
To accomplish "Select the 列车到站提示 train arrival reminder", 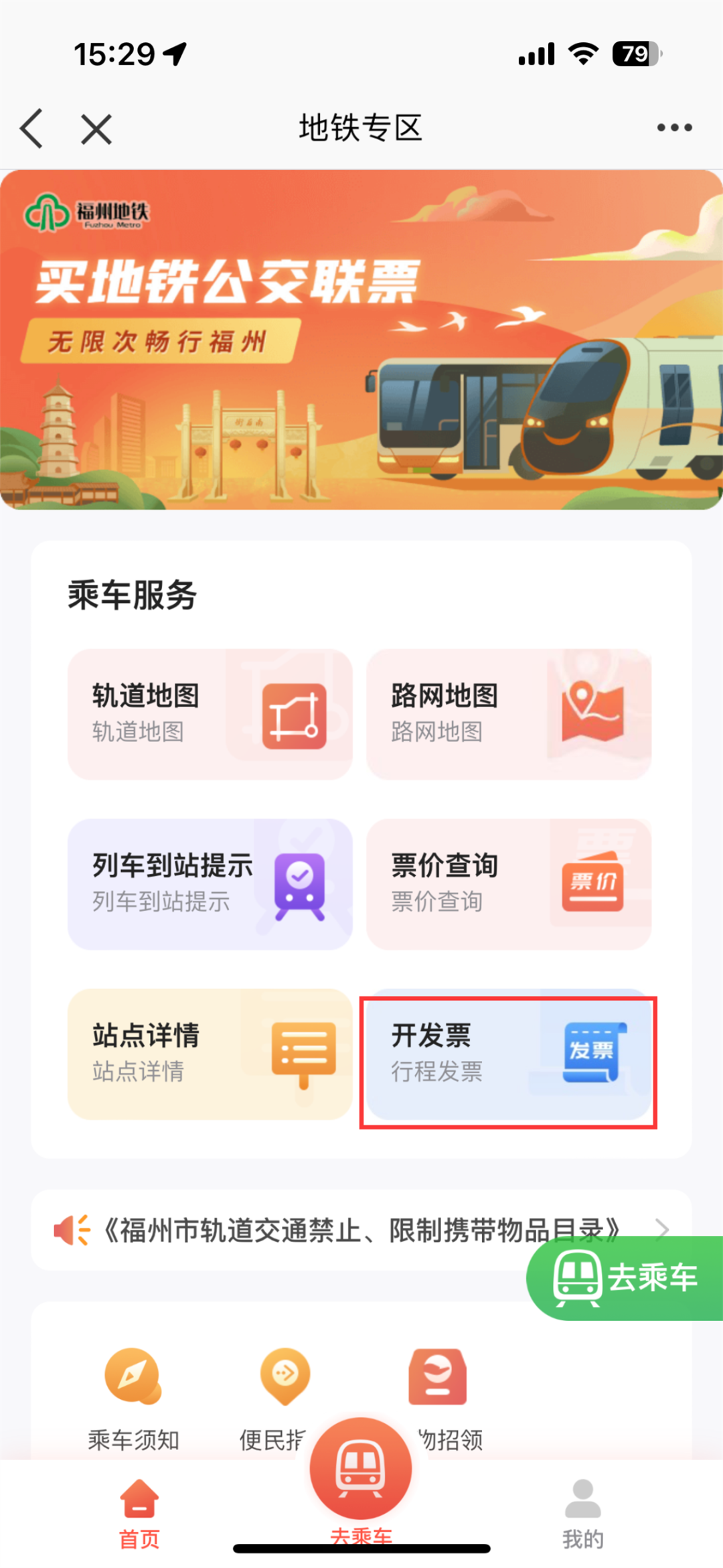I will click(x=210, y=883).
